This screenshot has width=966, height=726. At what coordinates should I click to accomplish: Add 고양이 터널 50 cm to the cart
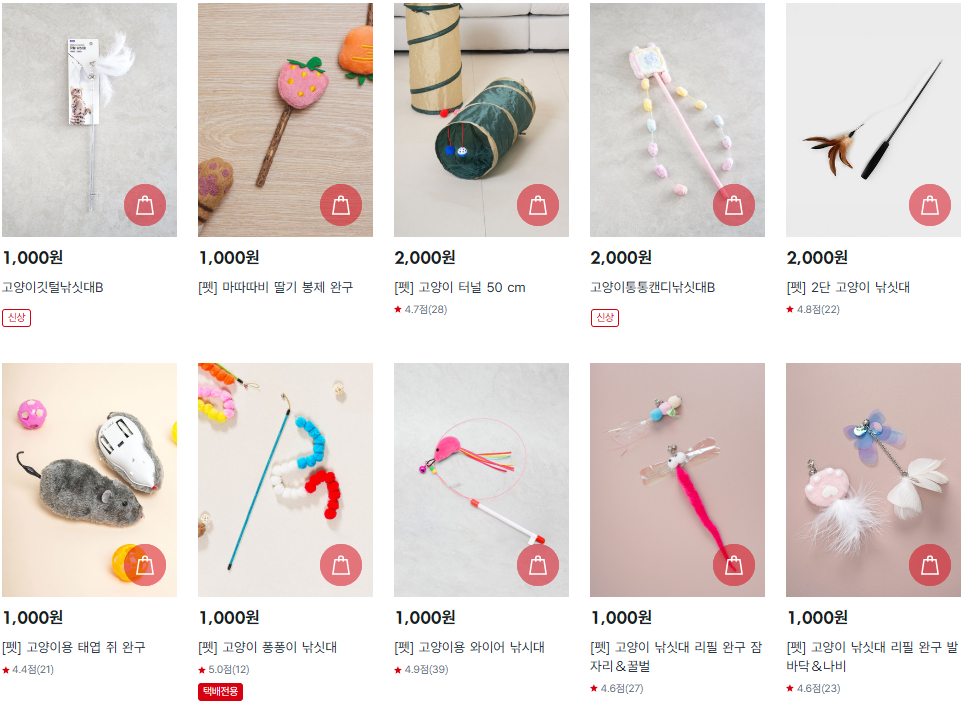[x=538, y=206]
